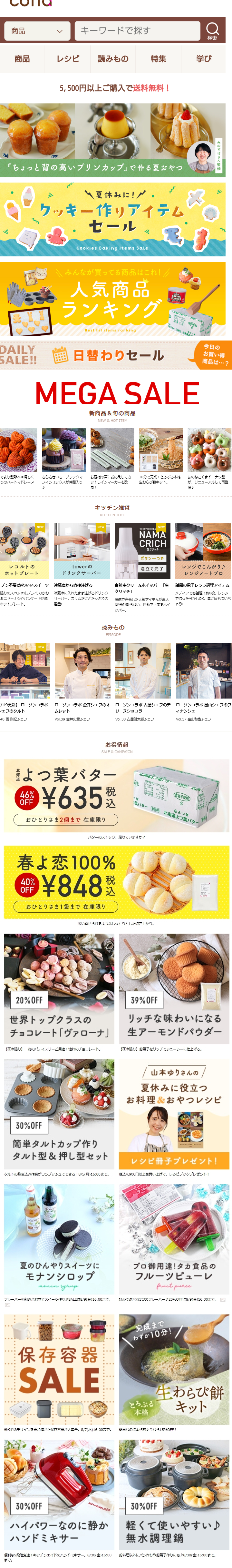Open the 生わらび餅キット tile

tap(174, 1370)
